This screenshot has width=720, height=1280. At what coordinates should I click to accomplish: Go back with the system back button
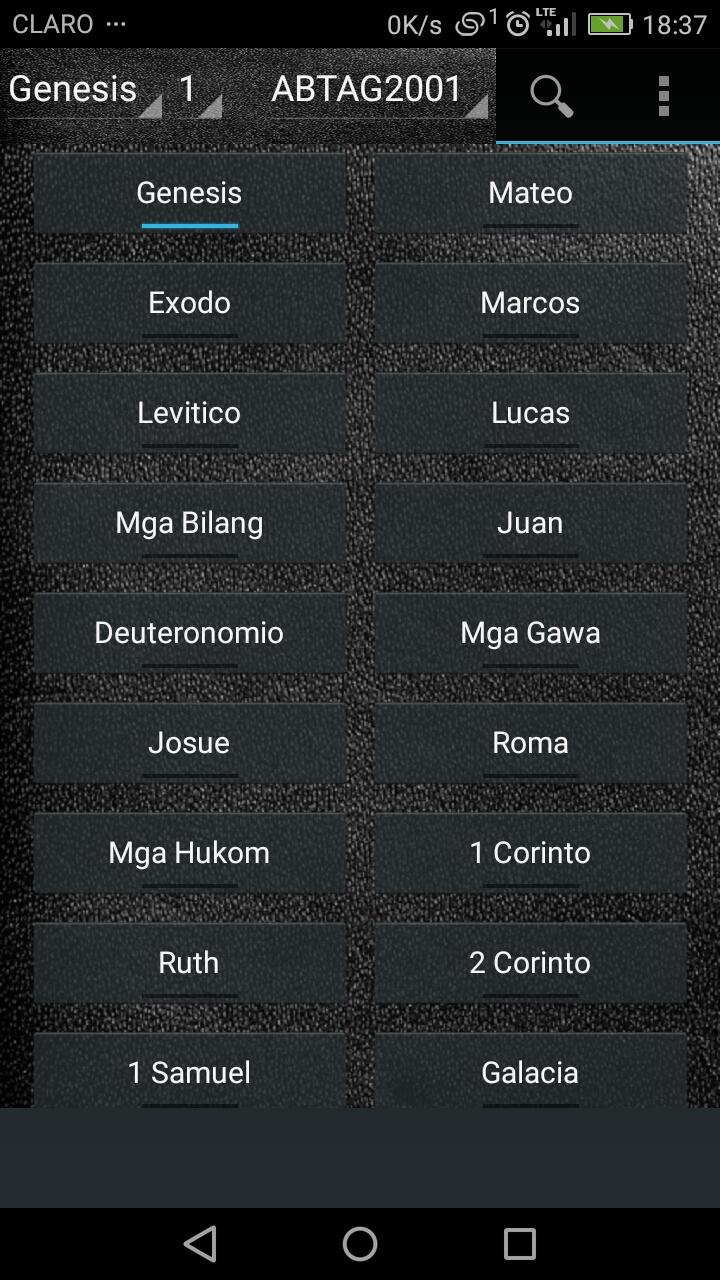click(x=200, y=1243)
